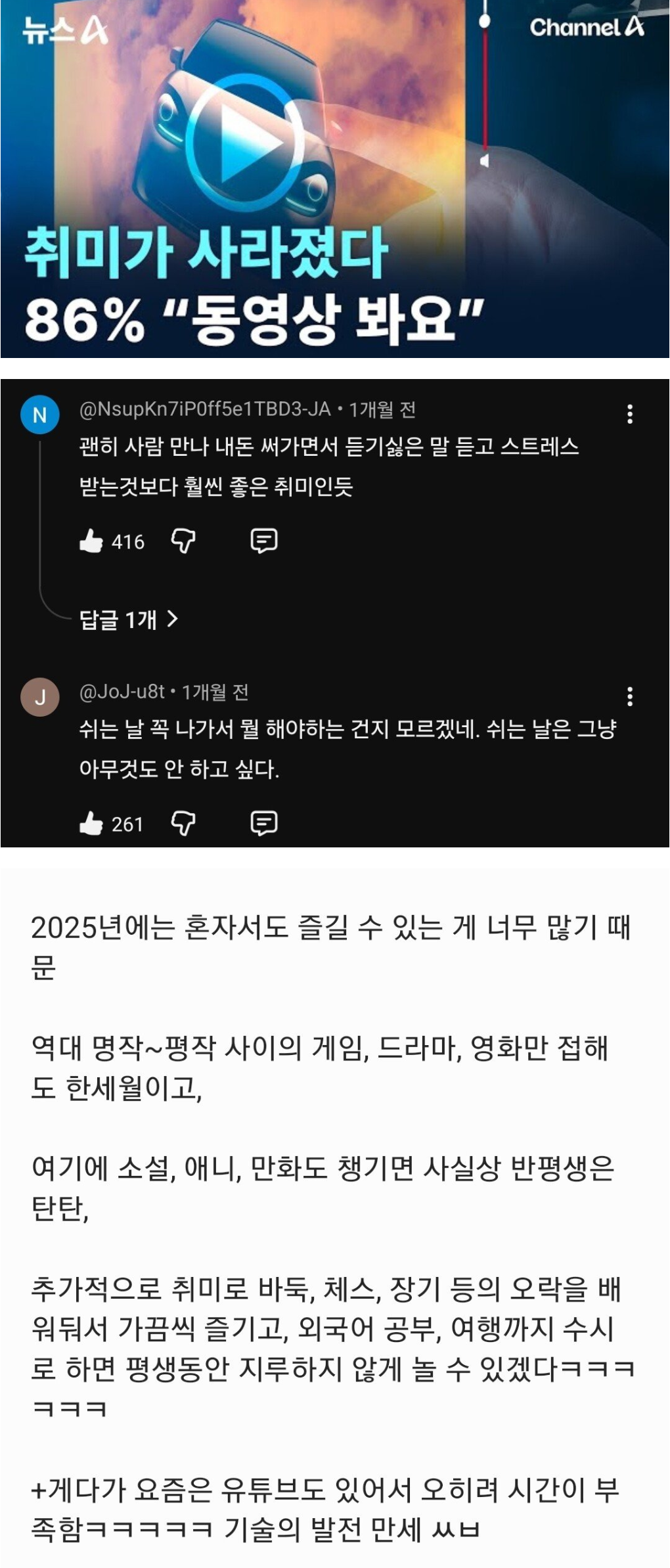Dislike the first comment
The image size is (670, 1568).
point(185,541)
